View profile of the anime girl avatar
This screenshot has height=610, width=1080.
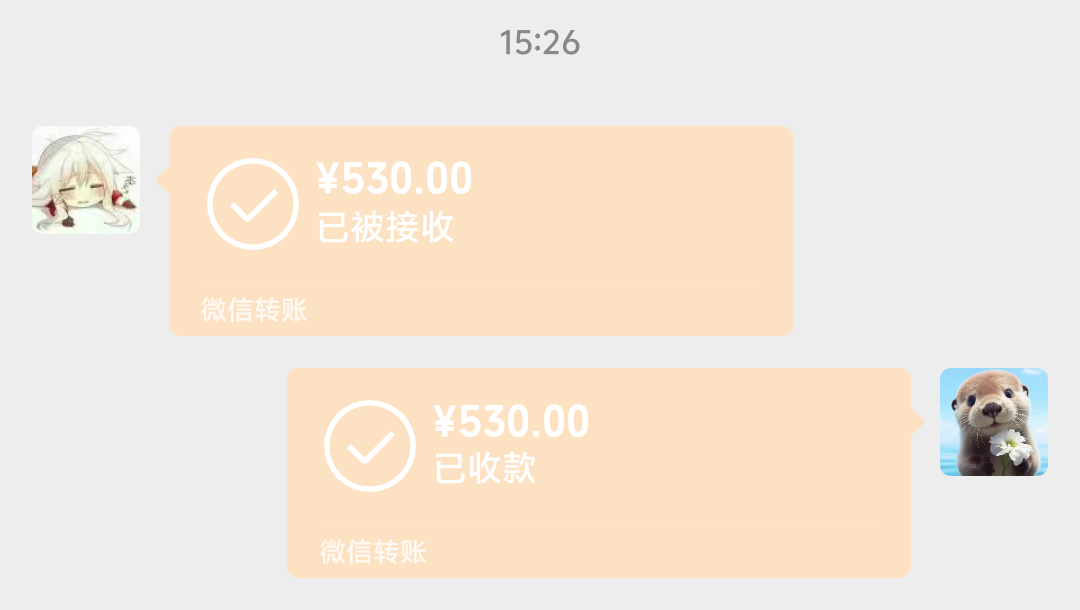click(x=86, y=180)
